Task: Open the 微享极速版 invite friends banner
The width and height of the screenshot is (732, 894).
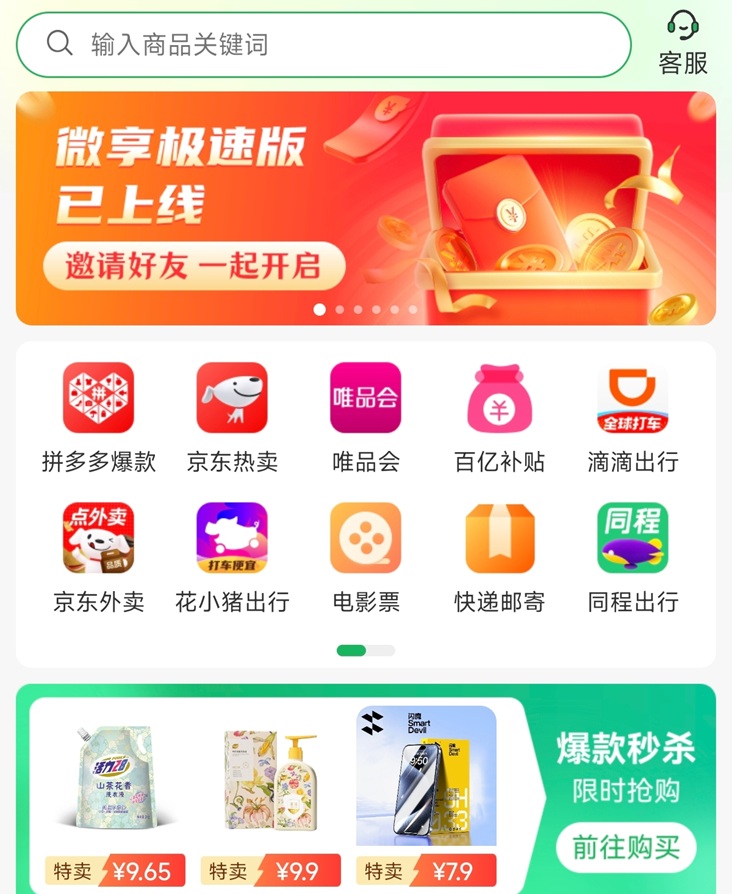Action: (x=366, y=209)
